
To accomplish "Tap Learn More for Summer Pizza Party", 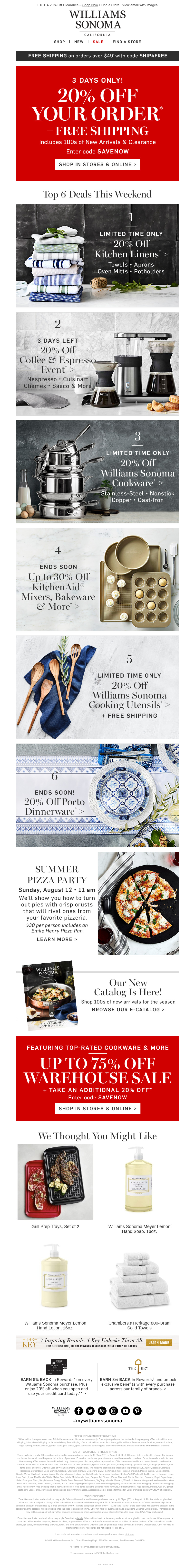I will tap(57, 939).
